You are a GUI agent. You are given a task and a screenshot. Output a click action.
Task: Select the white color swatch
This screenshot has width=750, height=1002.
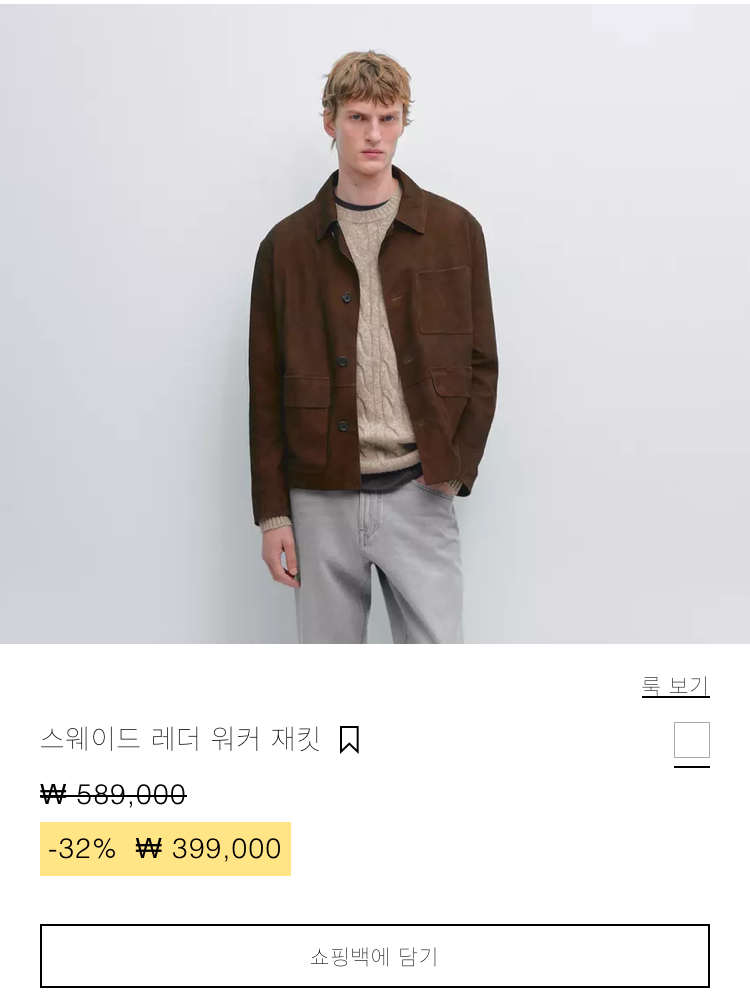[x=691, y=740]
